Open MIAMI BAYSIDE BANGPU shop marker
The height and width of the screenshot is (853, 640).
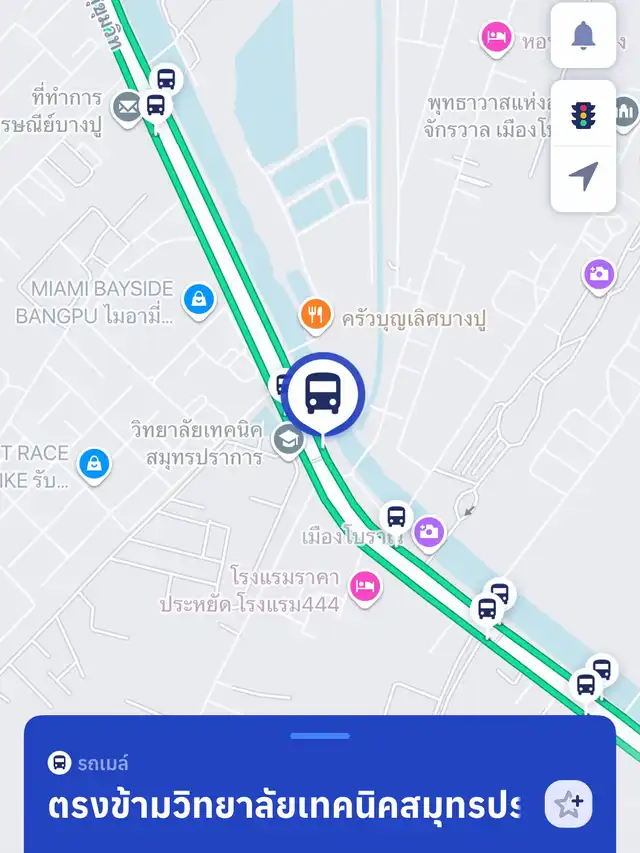click(x=199, y=299)
